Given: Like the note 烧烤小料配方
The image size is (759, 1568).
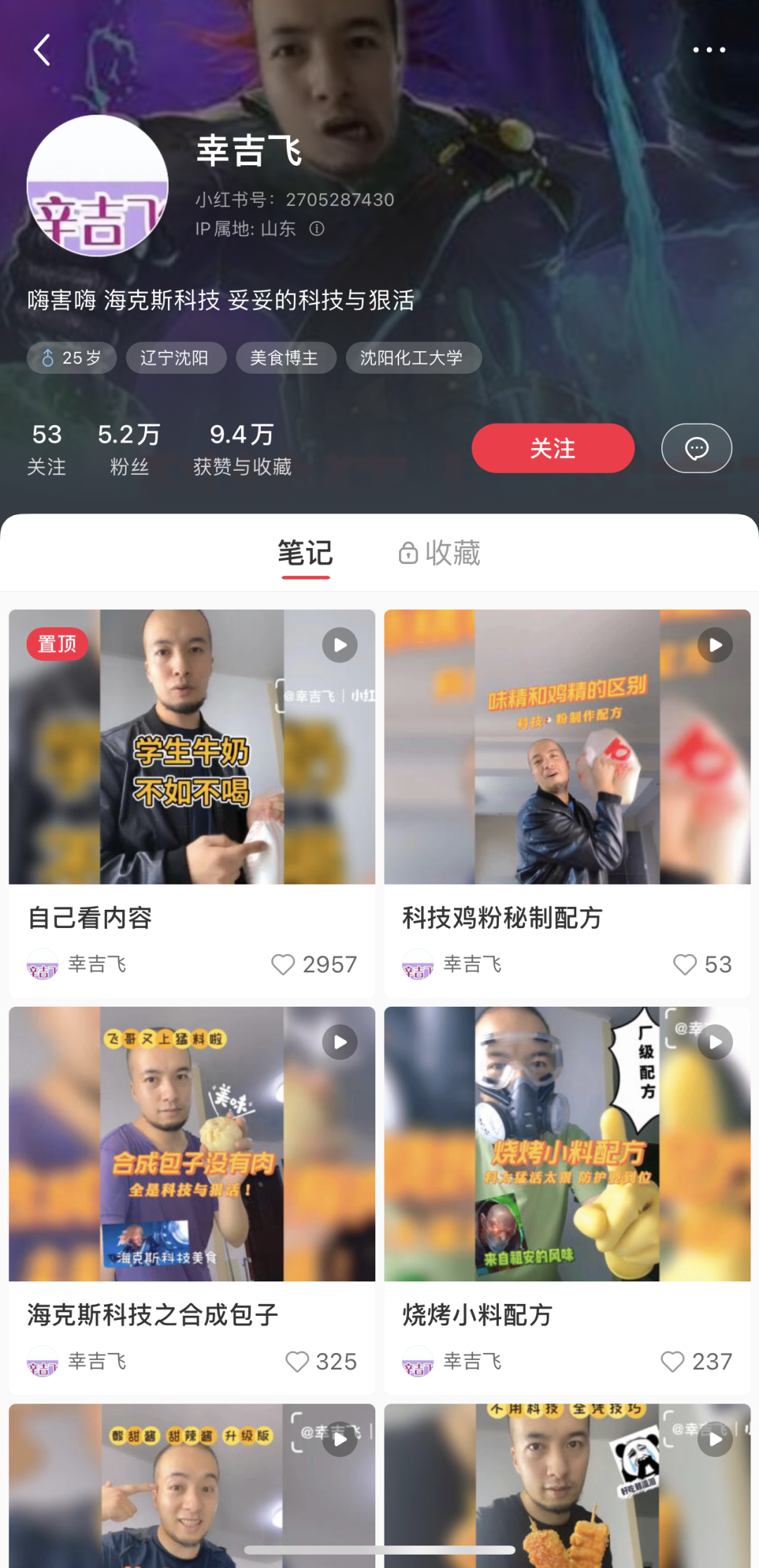Looking at the screenshot, I should [673, 1361].
